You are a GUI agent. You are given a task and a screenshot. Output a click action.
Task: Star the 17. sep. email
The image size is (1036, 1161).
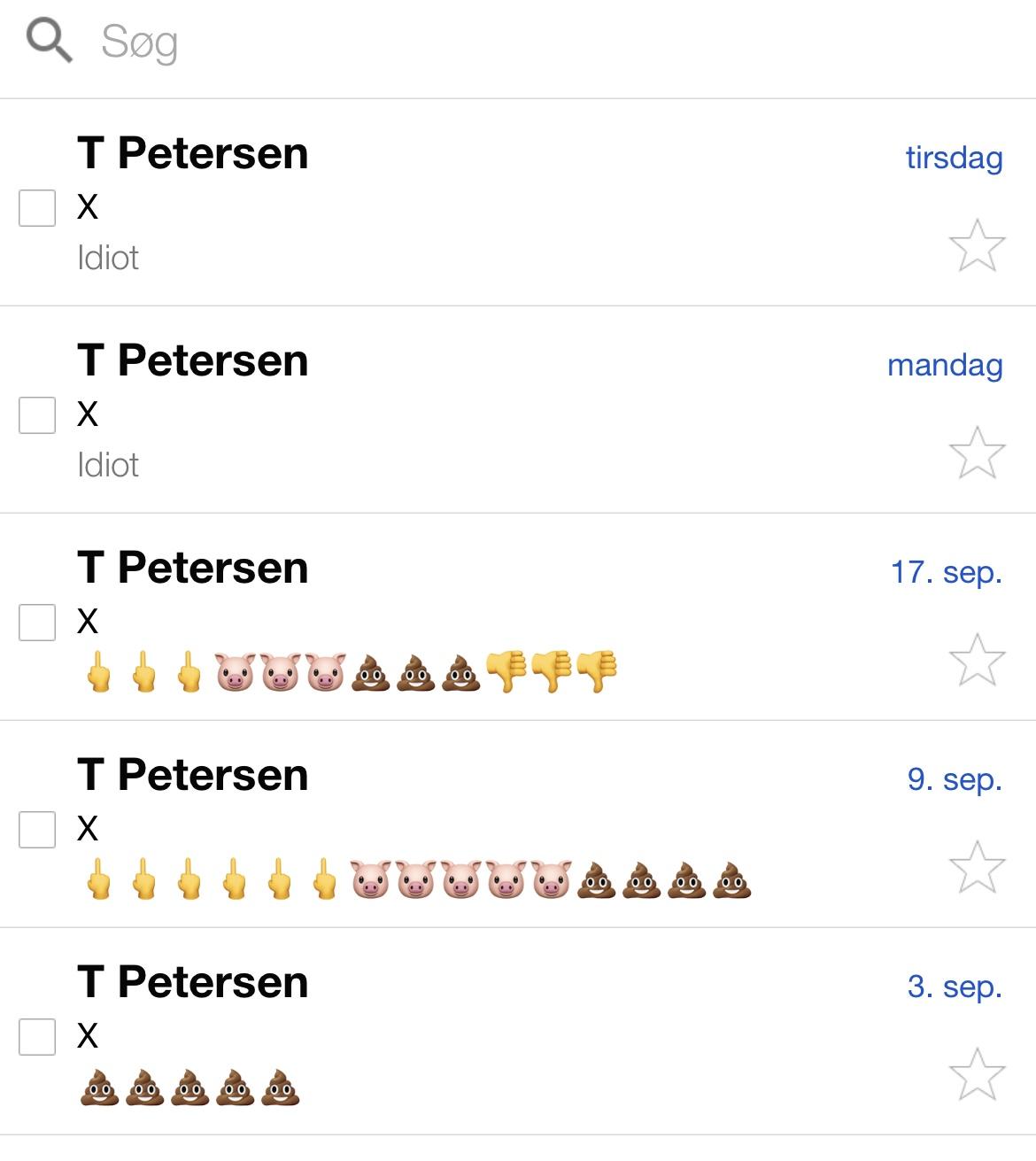[977, 660]
